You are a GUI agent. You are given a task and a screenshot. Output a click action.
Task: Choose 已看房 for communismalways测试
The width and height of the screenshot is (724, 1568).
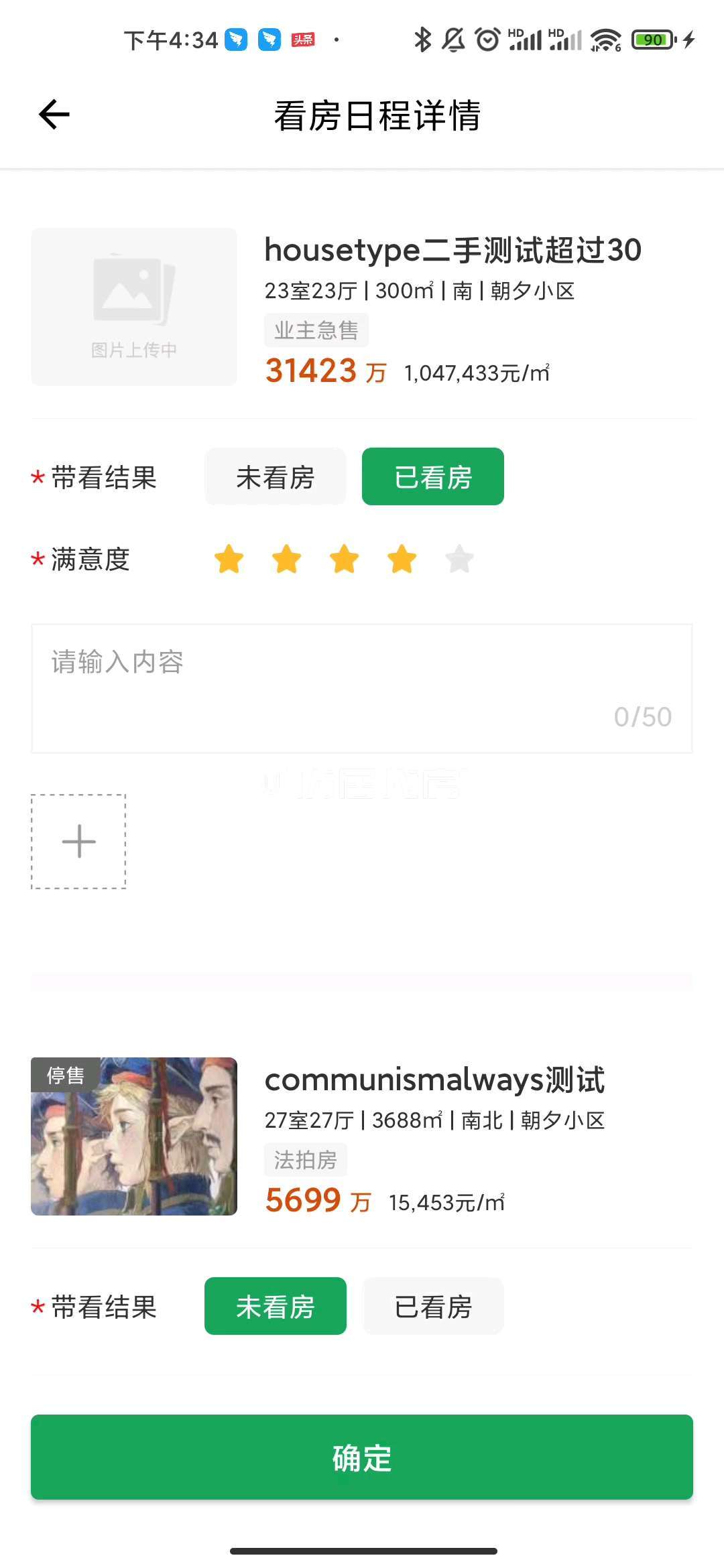[432, 1307]
